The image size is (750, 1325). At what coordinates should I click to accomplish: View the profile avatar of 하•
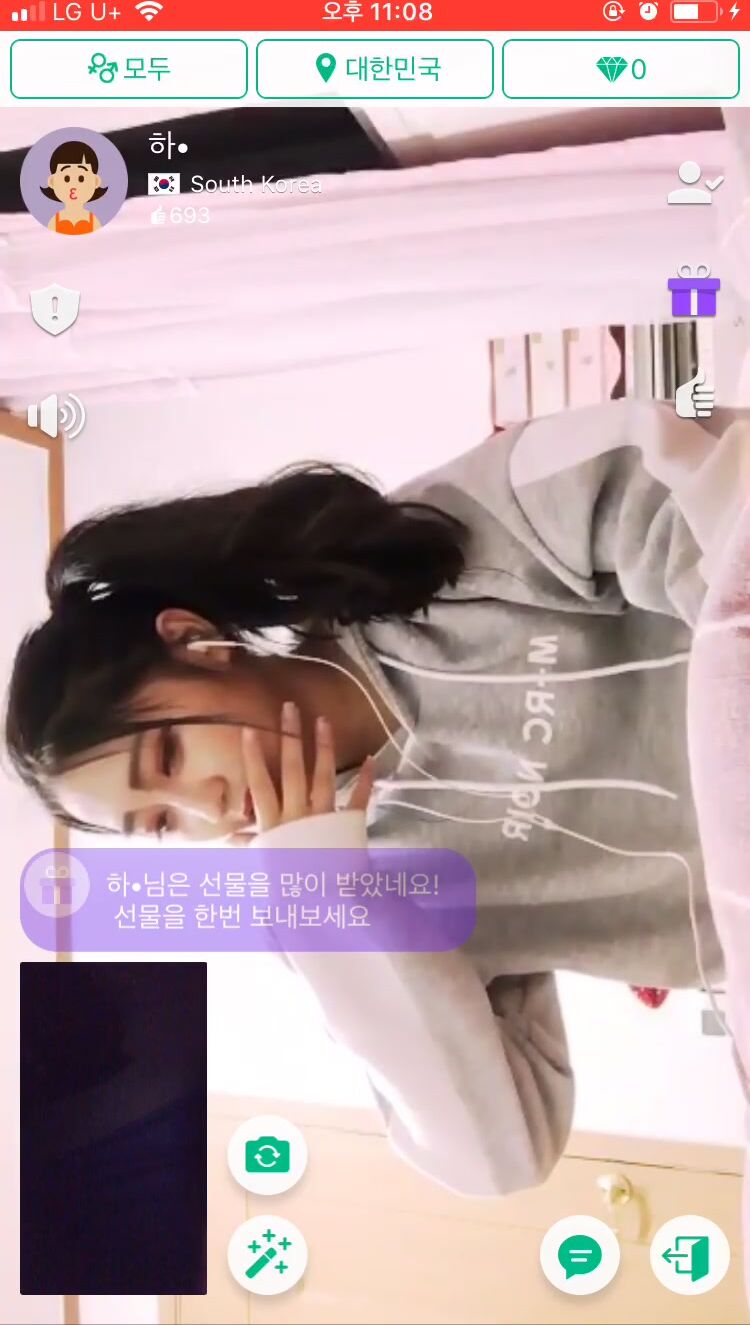74,181
